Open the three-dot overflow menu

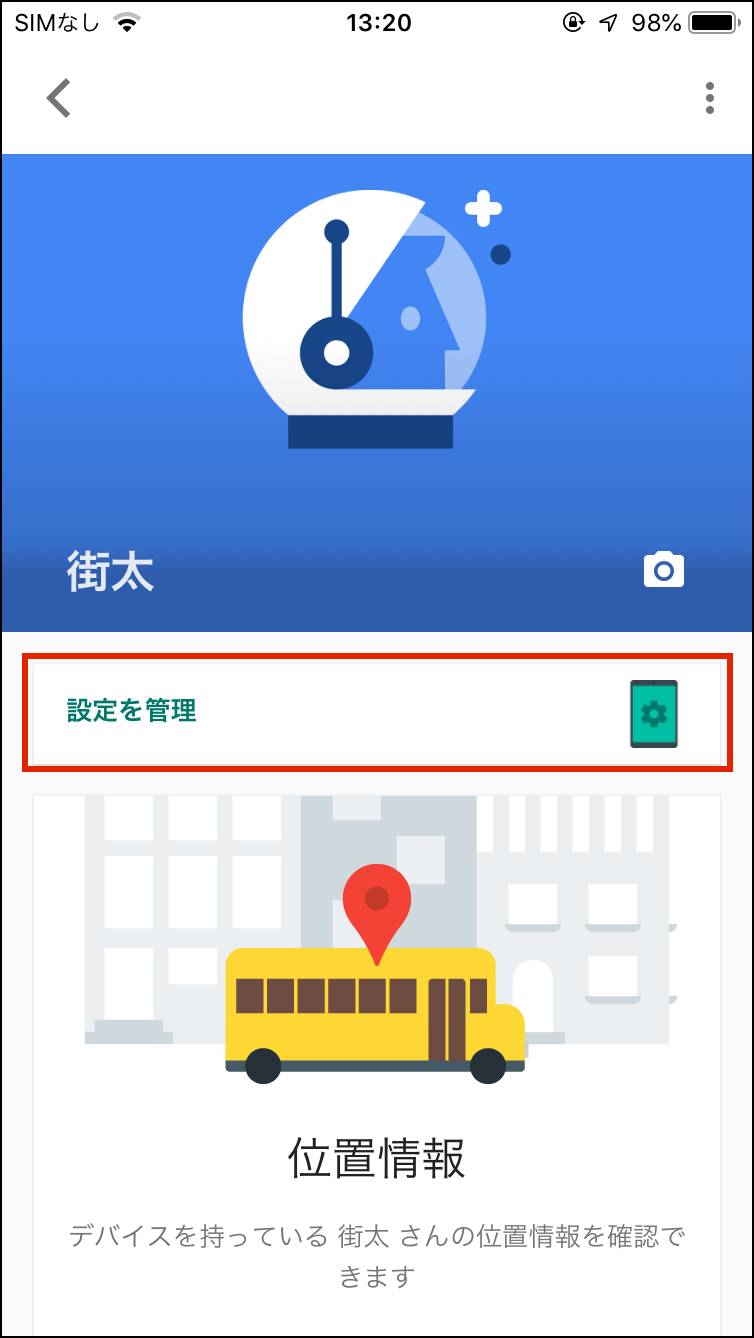coord(710,98)
